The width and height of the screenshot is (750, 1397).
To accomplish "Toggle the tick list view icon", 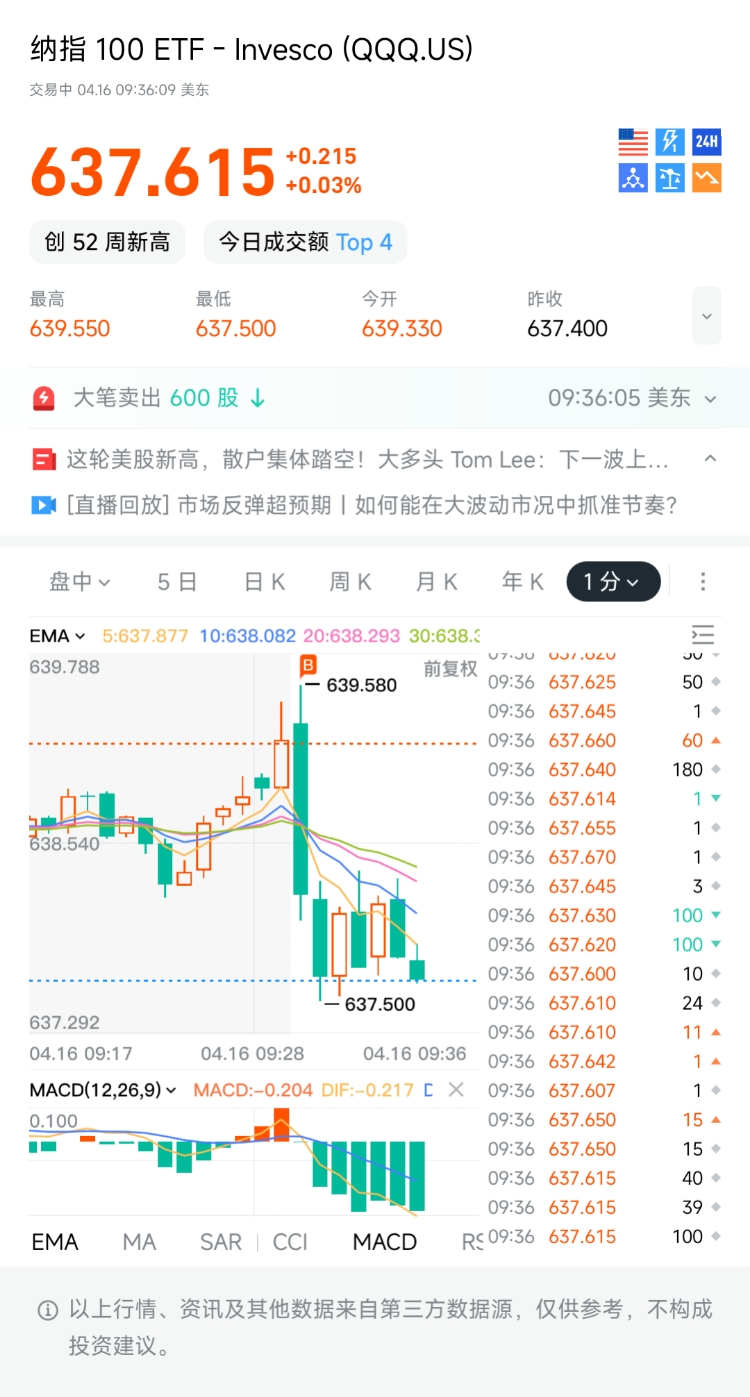I will [703, 635].
